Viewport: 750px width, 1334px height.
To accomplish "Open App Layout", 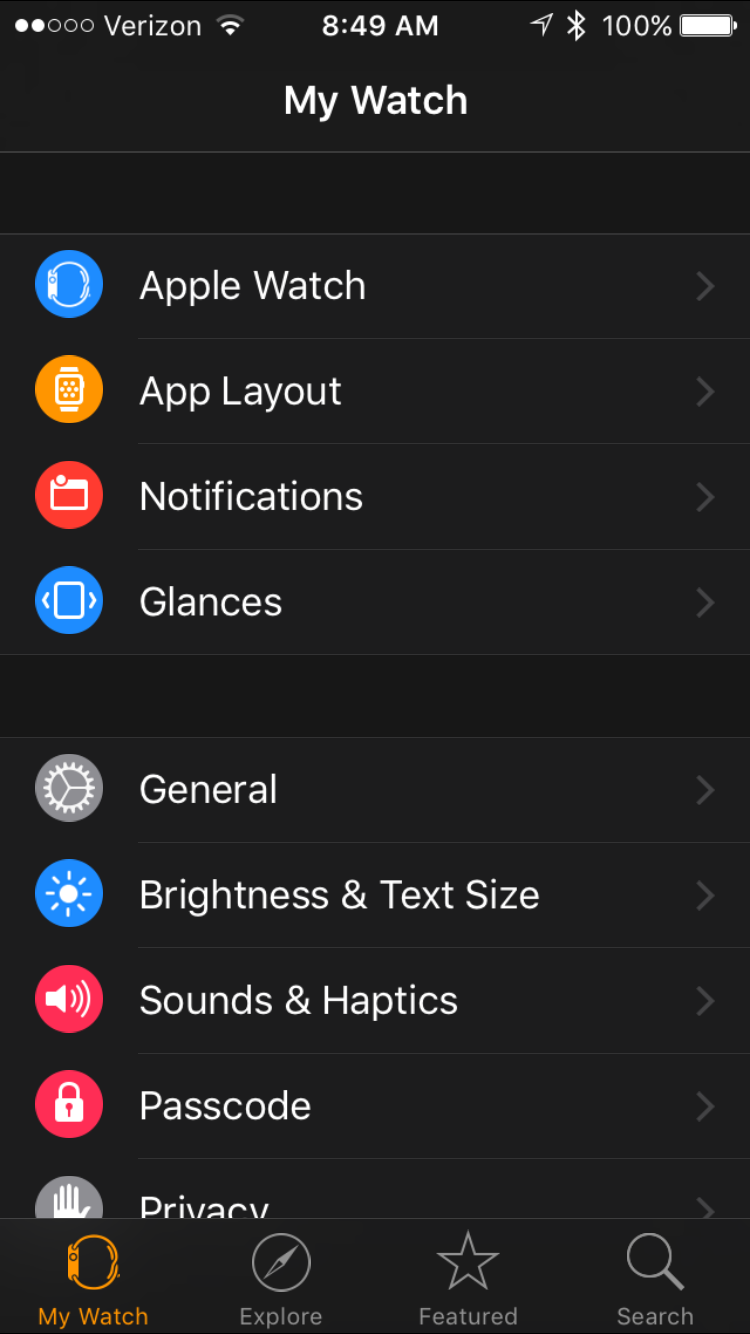I will tap(375, 391).
